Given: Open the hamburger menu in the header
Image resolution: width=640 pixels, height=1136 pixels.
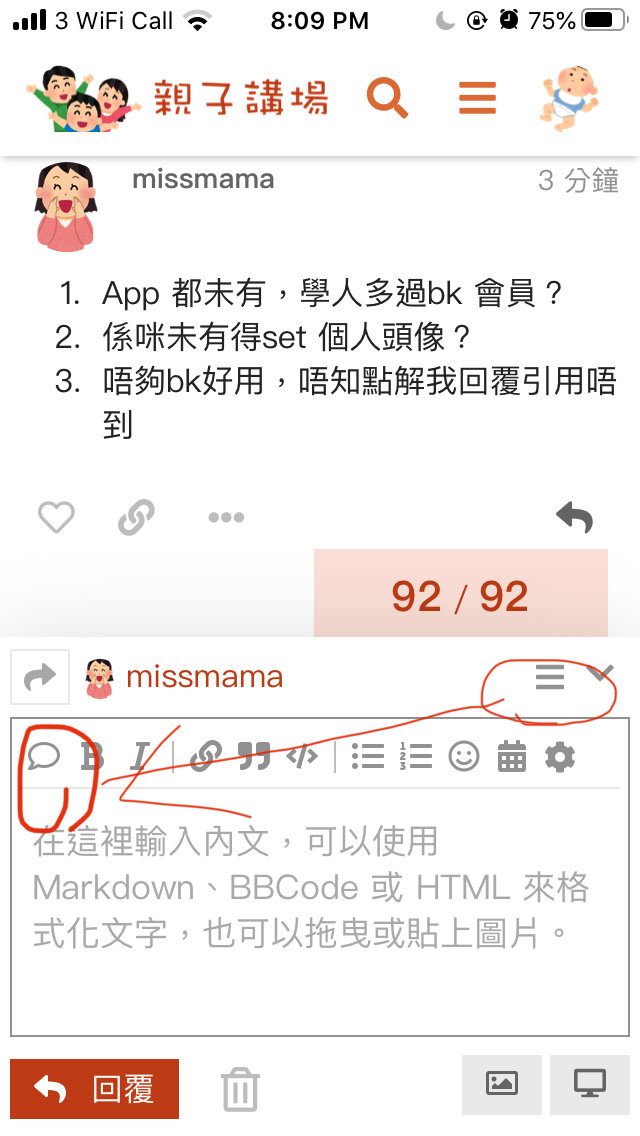Looking at the screenshot, I should [x=478, y=98].
